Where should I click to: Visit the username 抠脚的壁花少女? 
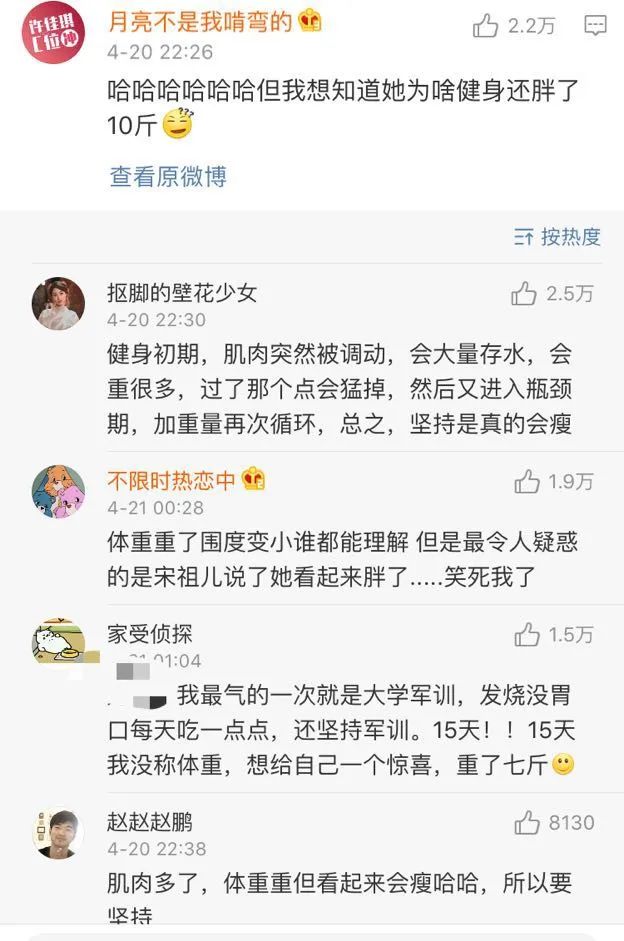click(x=182, y=293)
